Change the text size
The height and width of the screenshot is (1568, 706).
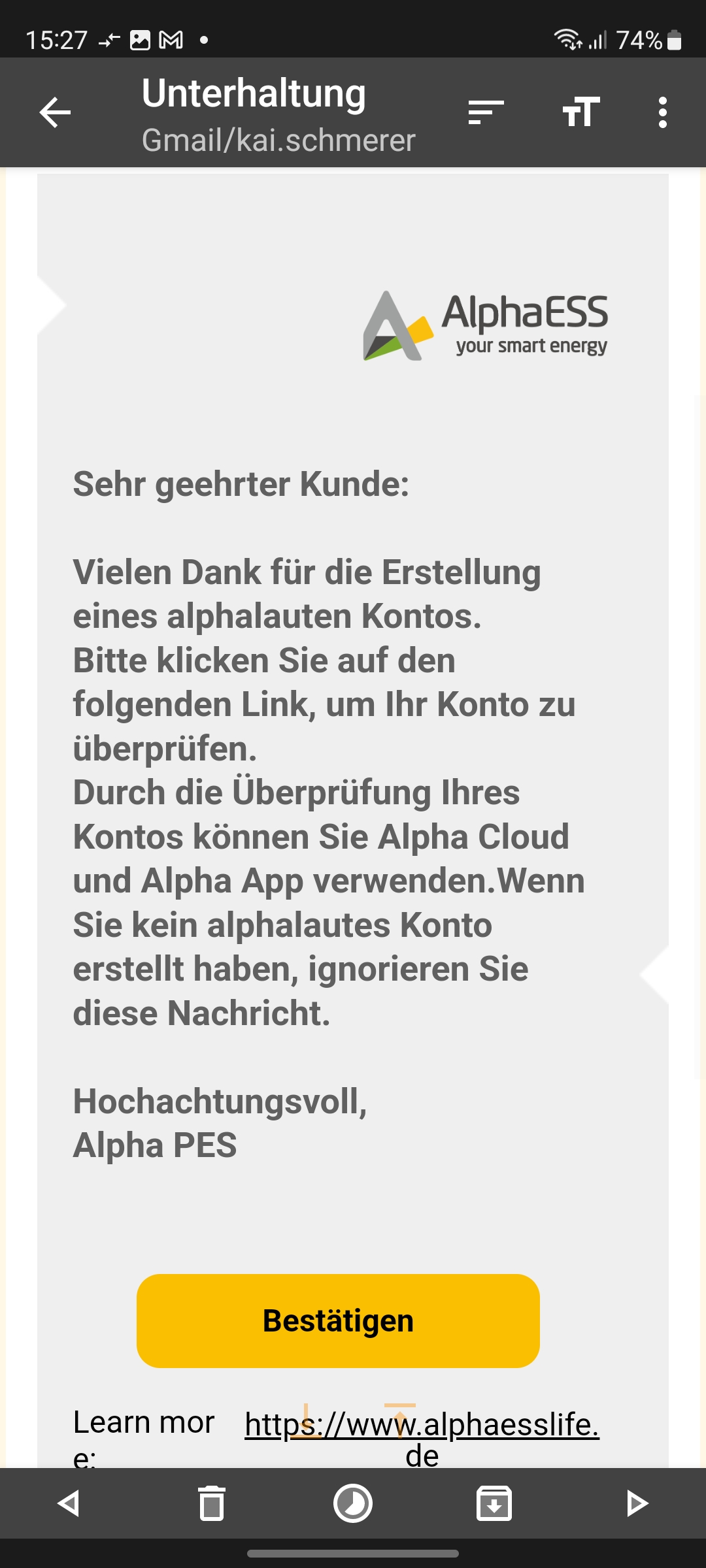click(580, 112)
